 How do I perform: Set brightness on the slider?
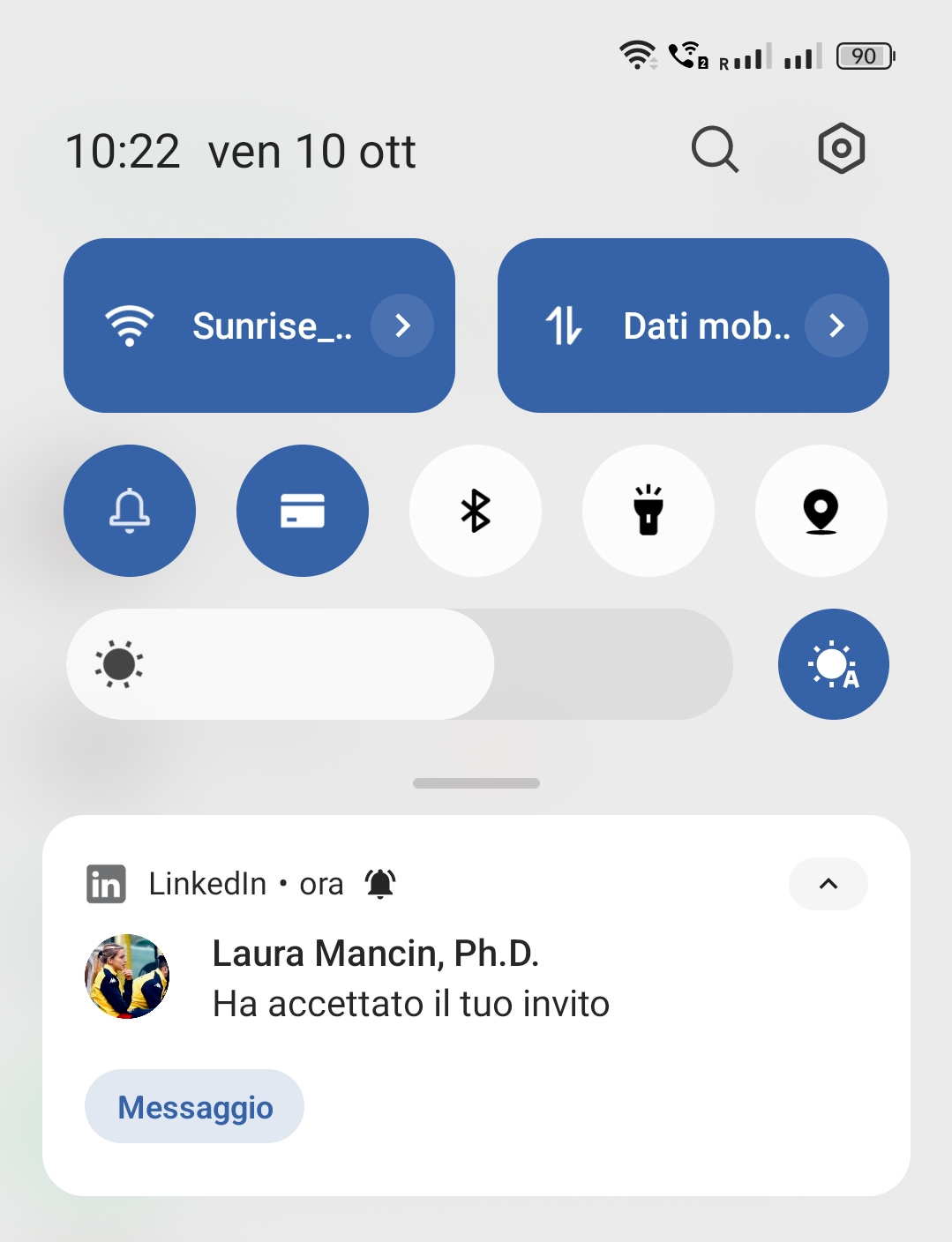tap(400, 664)
